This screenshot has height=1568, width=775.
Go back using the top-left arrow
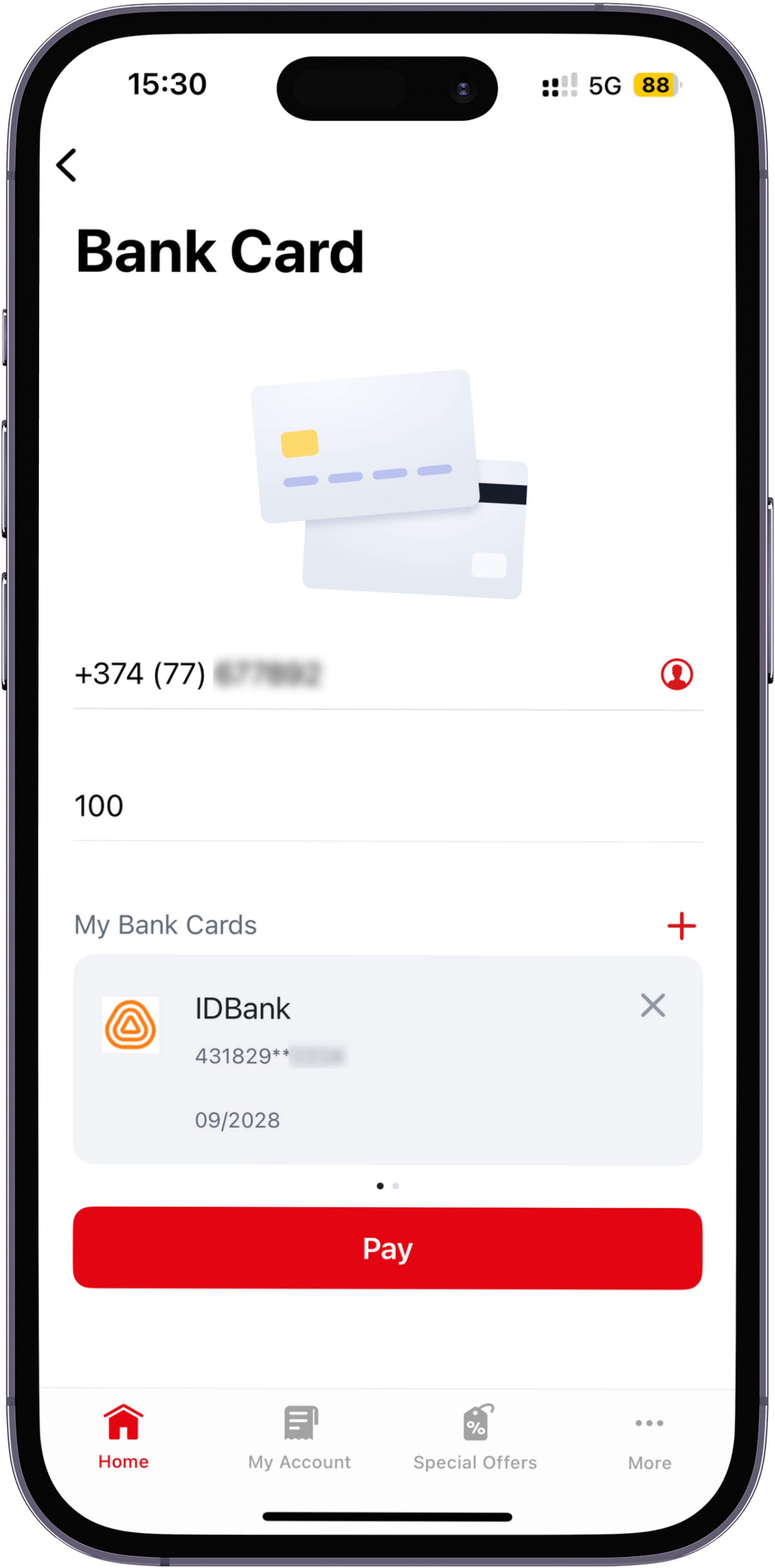coord(66,165)
